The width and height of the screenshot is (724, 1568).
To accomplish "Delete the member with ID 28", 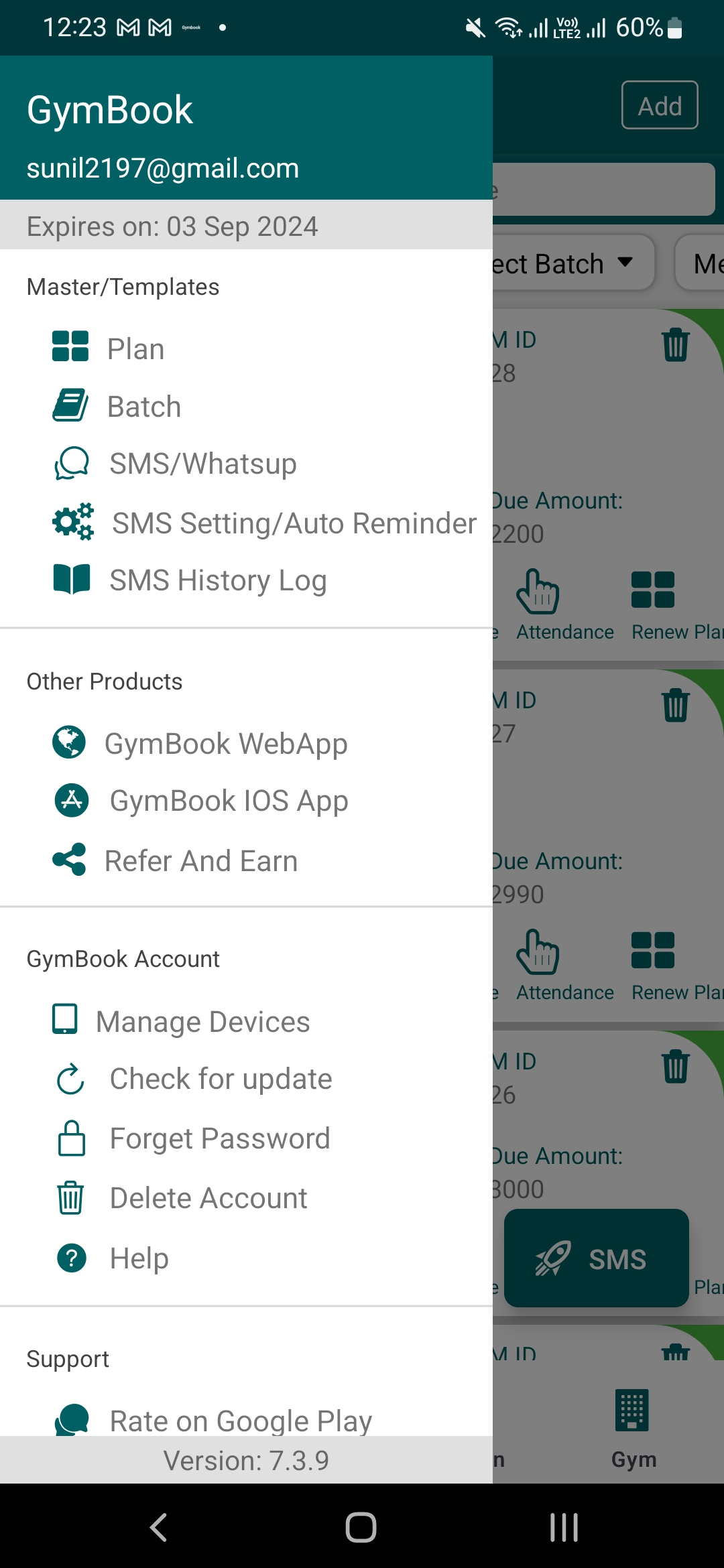I will coord(675,344).
